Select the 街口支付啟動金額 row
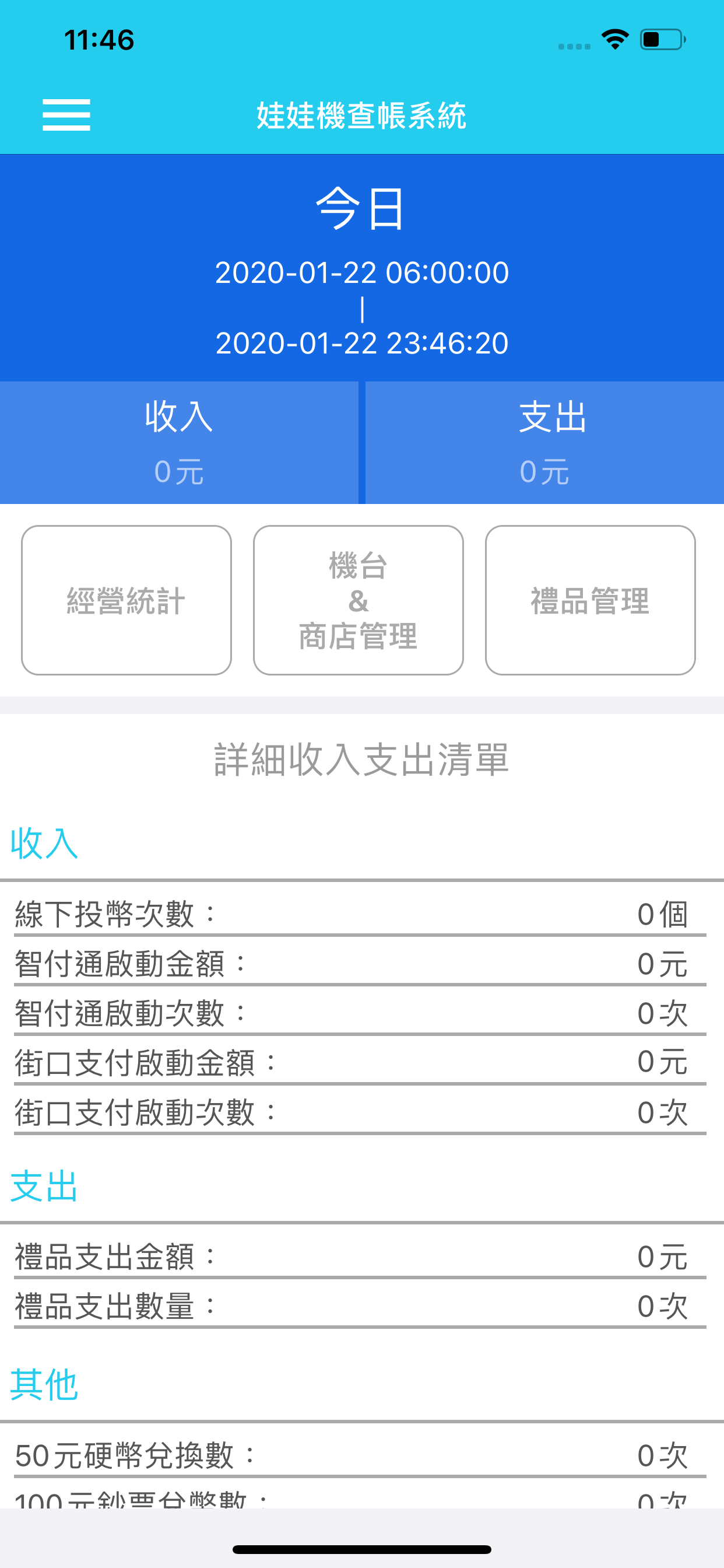This screenshot has height=1568, width=724. click(362, 1063)
